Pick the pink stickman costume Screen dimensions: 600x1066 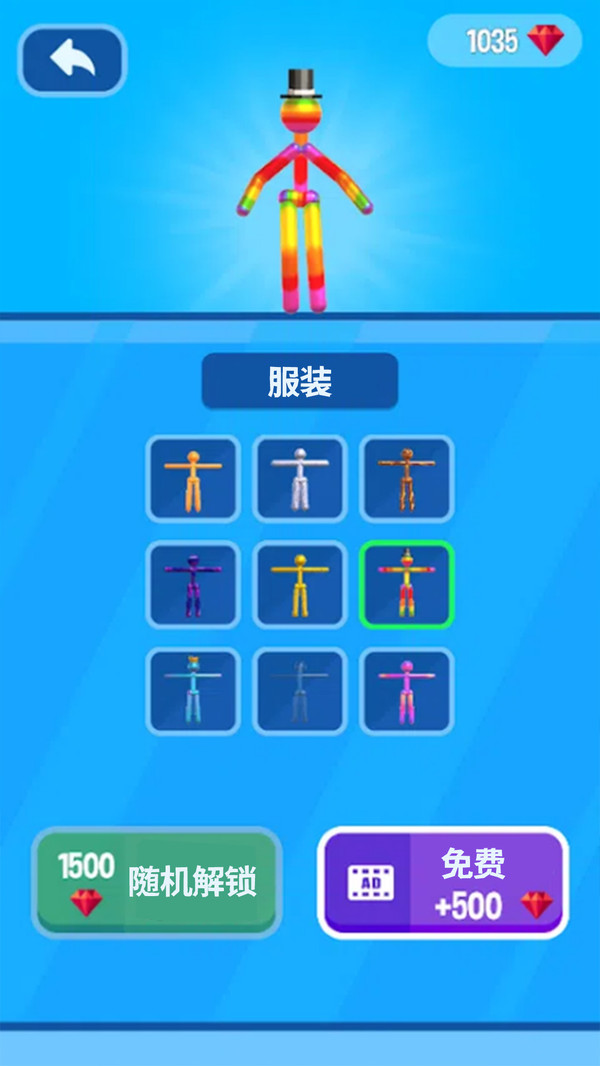[x=407, y=691]
